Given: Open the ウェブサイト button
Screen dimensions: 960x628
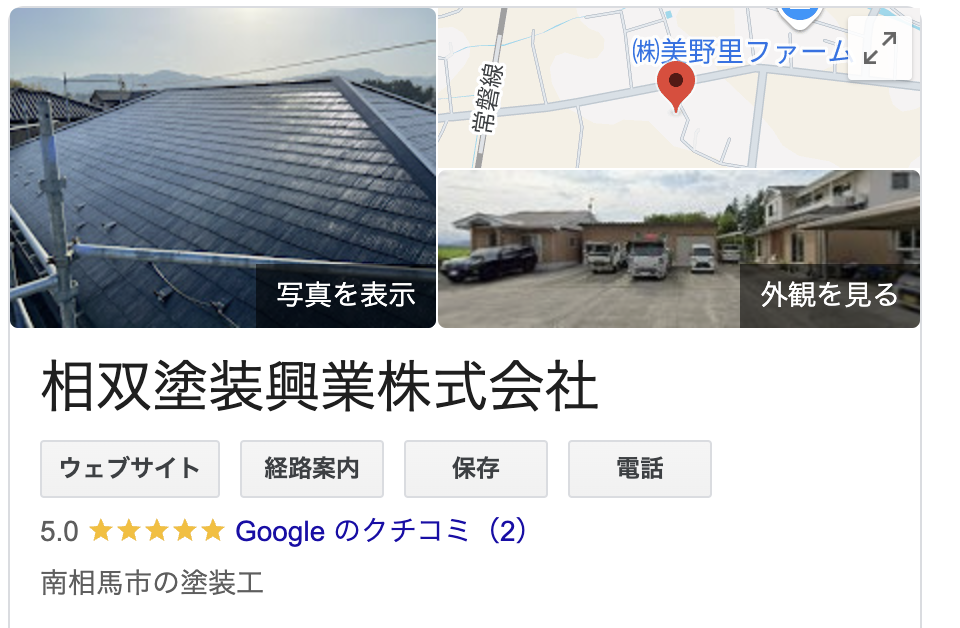Looking at the screenshot, I should [130, 468].
